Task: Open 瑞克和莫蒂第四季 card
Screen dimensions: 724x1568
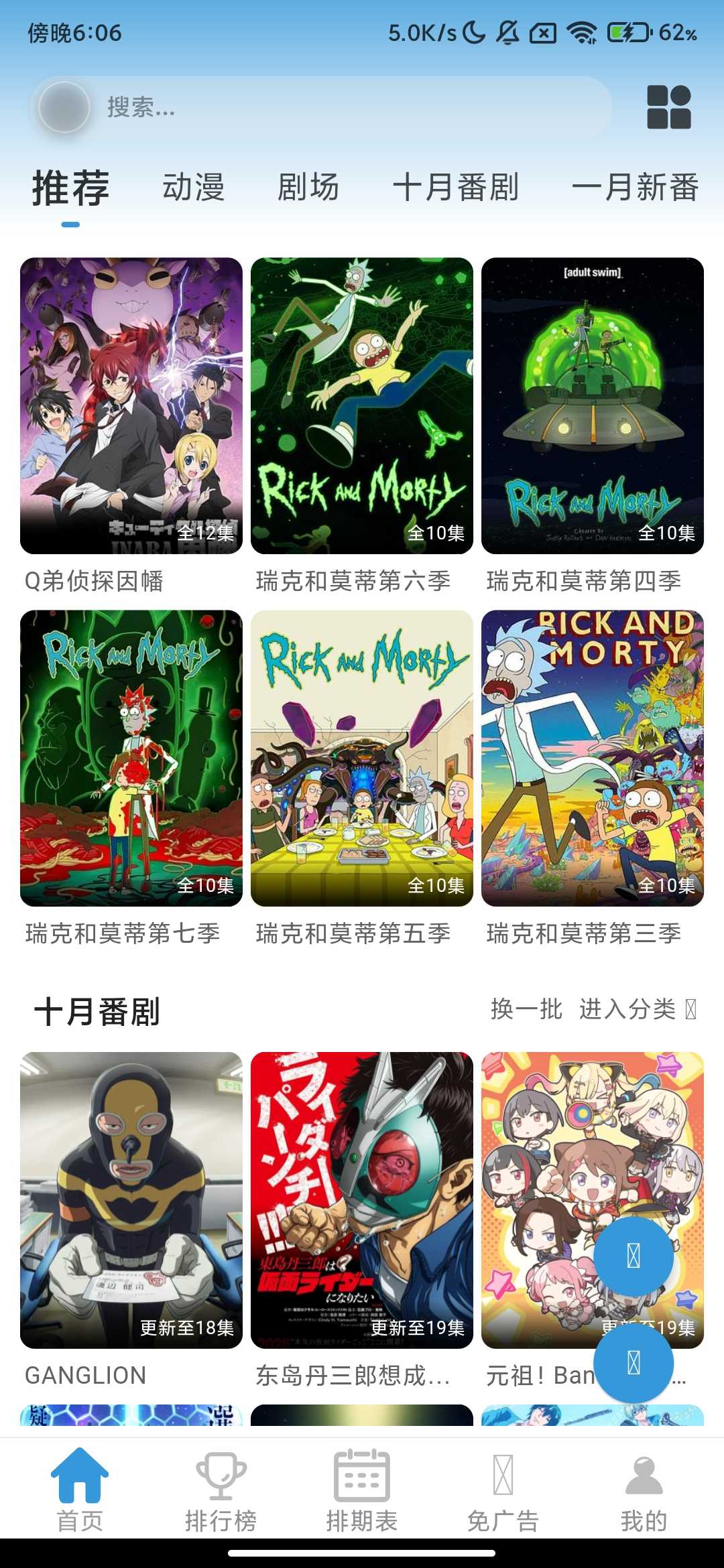Action: pos(593,406)
